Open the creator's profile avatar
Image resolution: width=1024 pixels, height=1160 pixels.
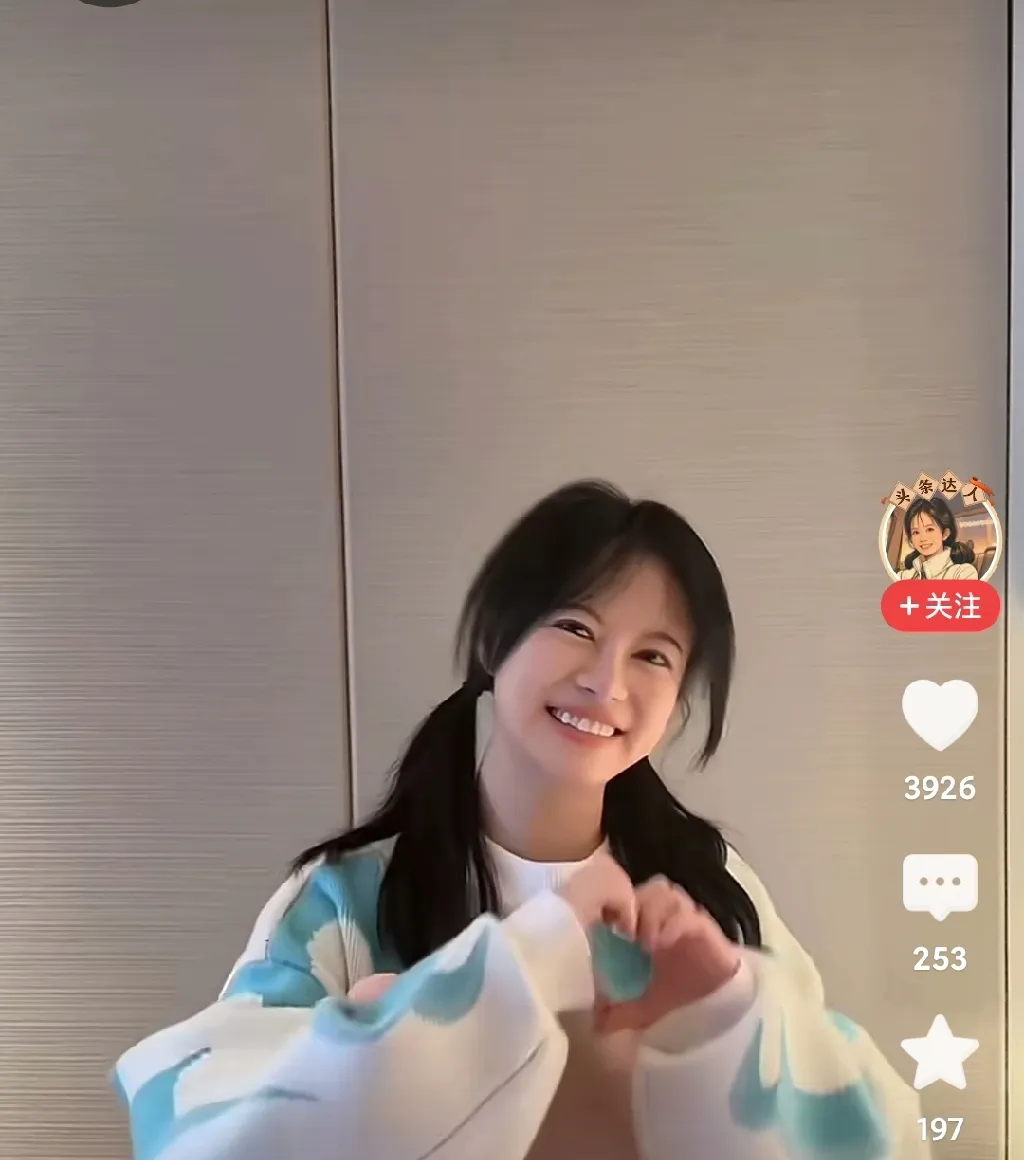pos(939,534)
